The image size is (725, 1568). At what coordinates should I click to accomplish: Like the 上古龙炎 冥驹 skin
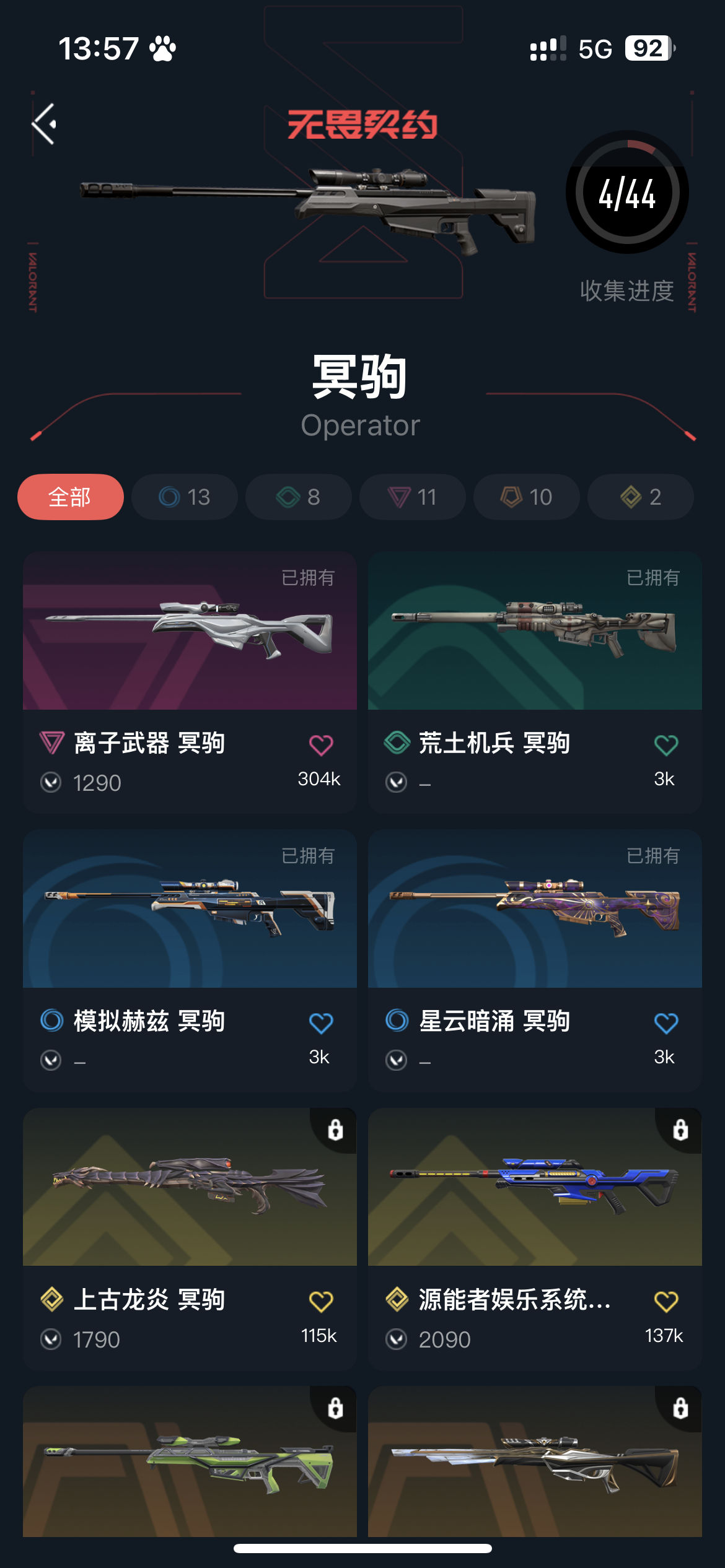coord(321,1302)
